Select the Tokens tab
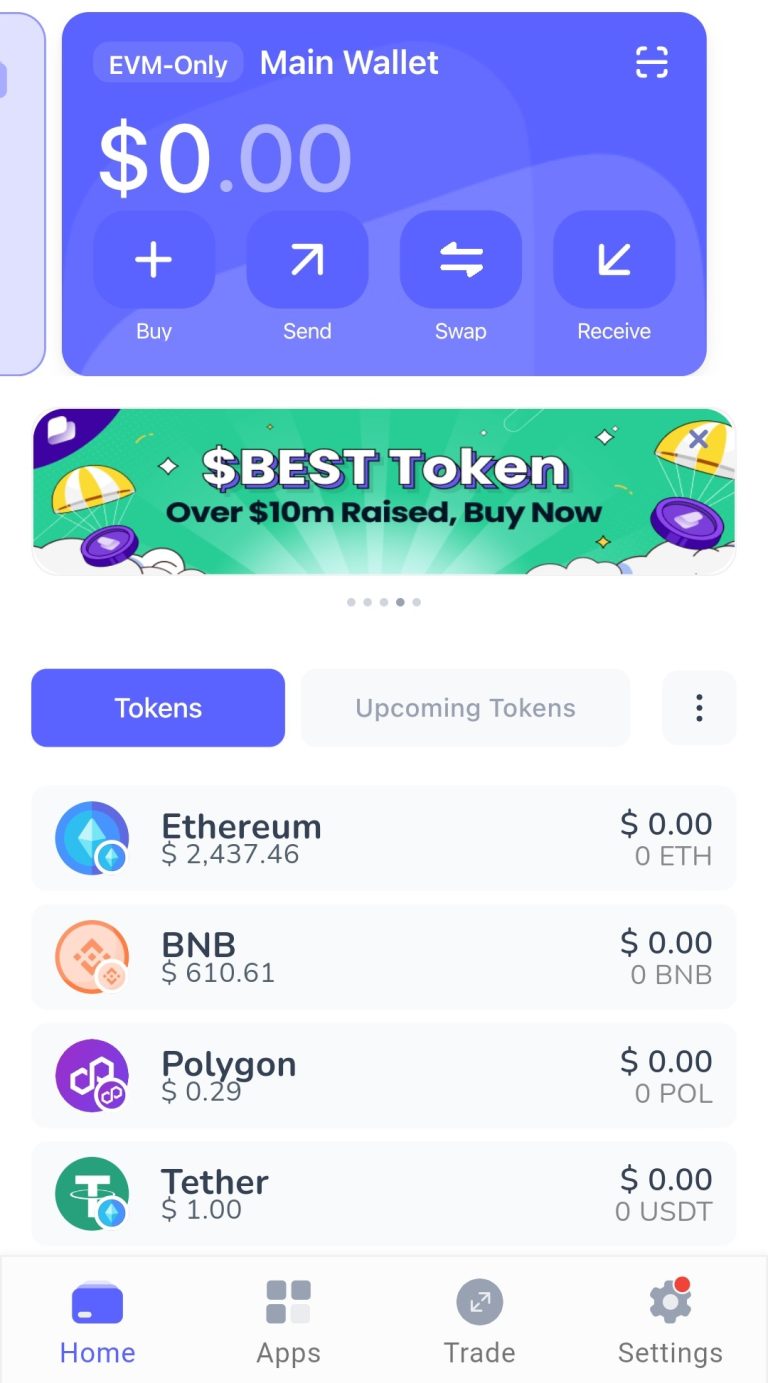The image size is (768, 1383). pos(157,707)
